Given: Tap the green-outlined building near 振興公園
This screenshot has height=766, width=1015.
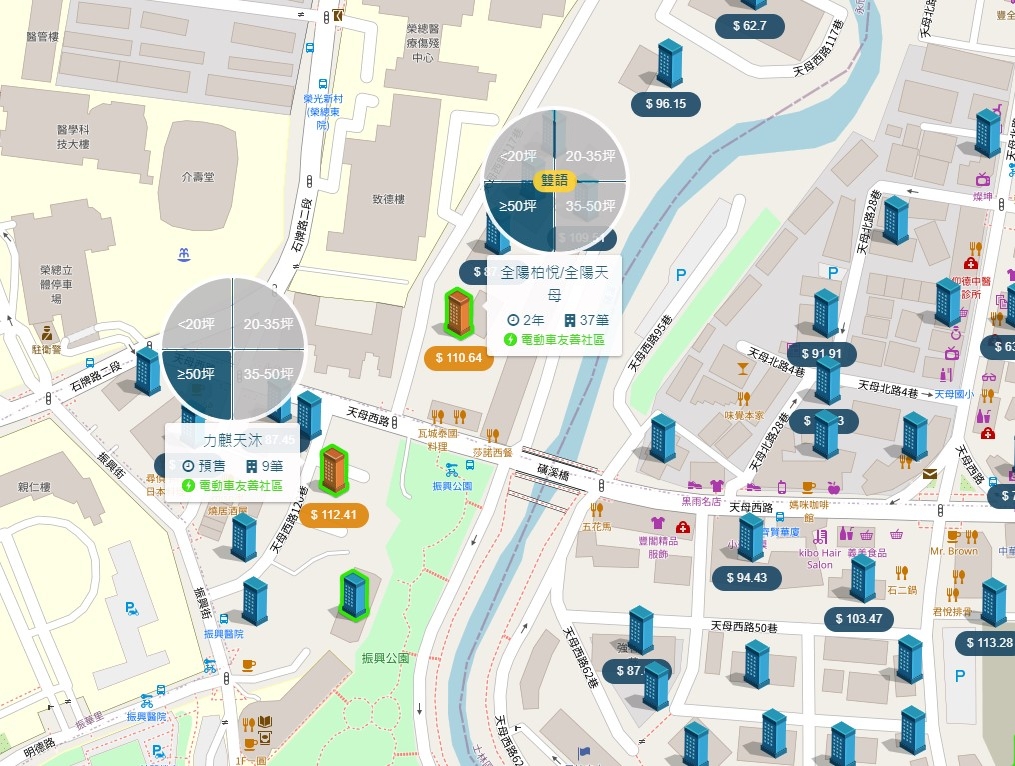Looking at the screenshot, I should (352, 594).
